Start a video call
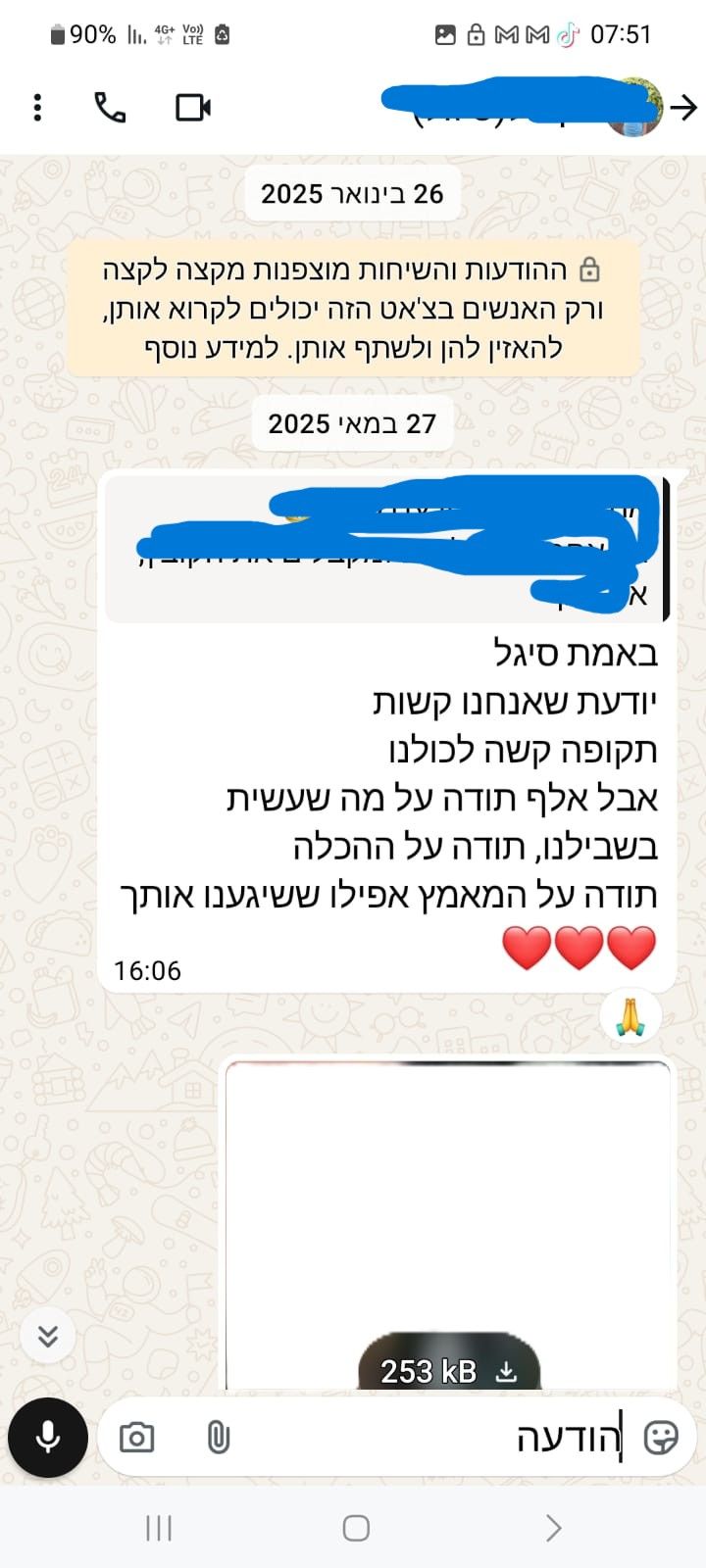 [x=193, y=107]
